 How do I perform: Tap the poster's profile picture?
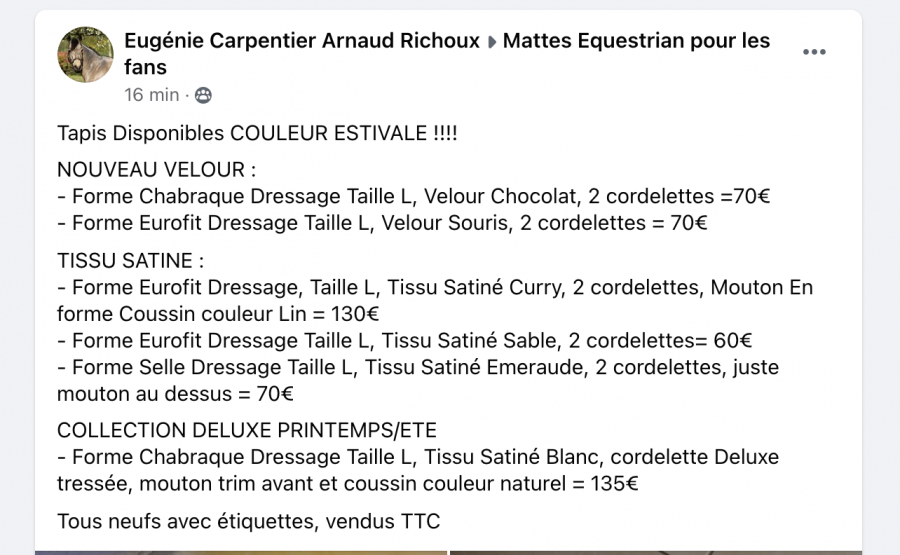[x=85, y=54]
